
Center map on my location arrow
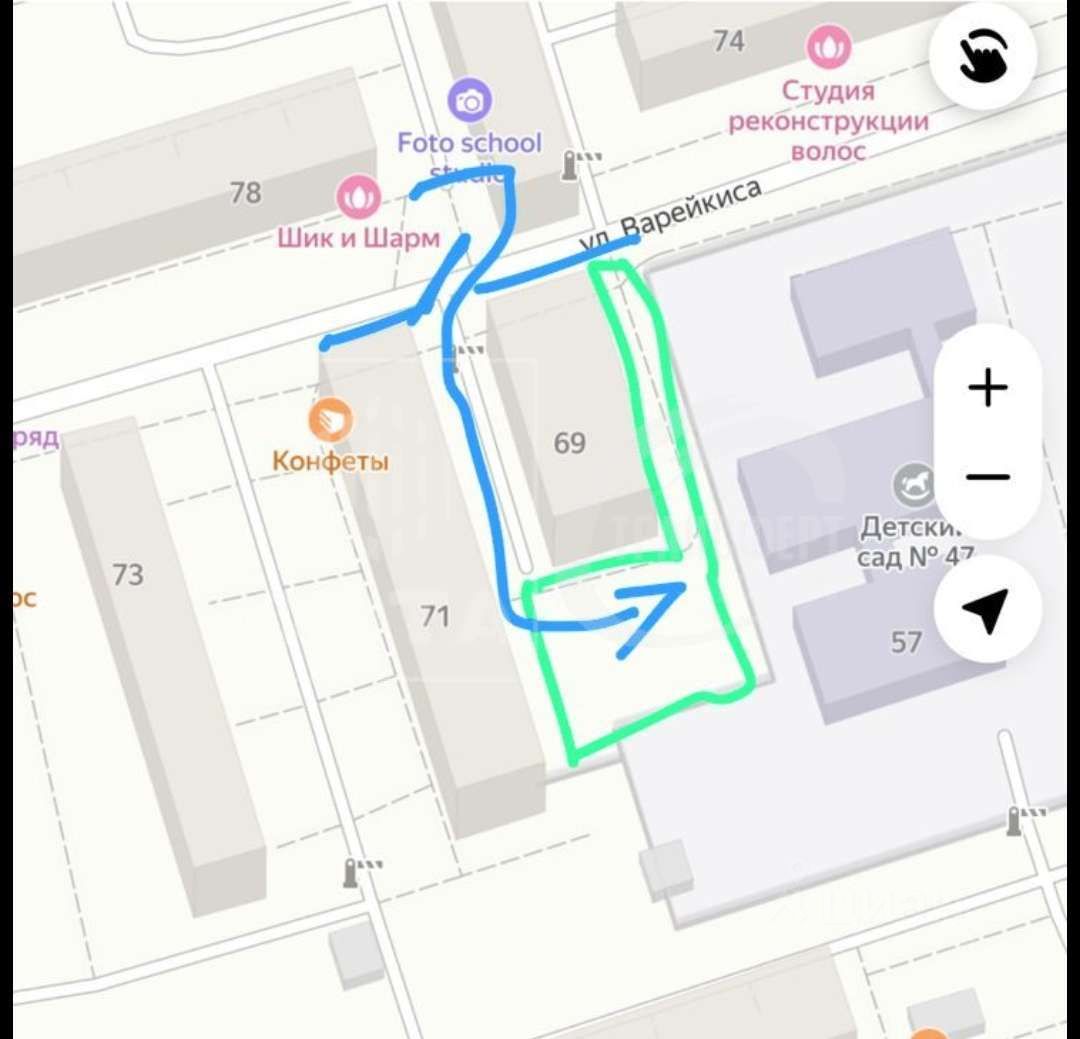coord(987,609)
